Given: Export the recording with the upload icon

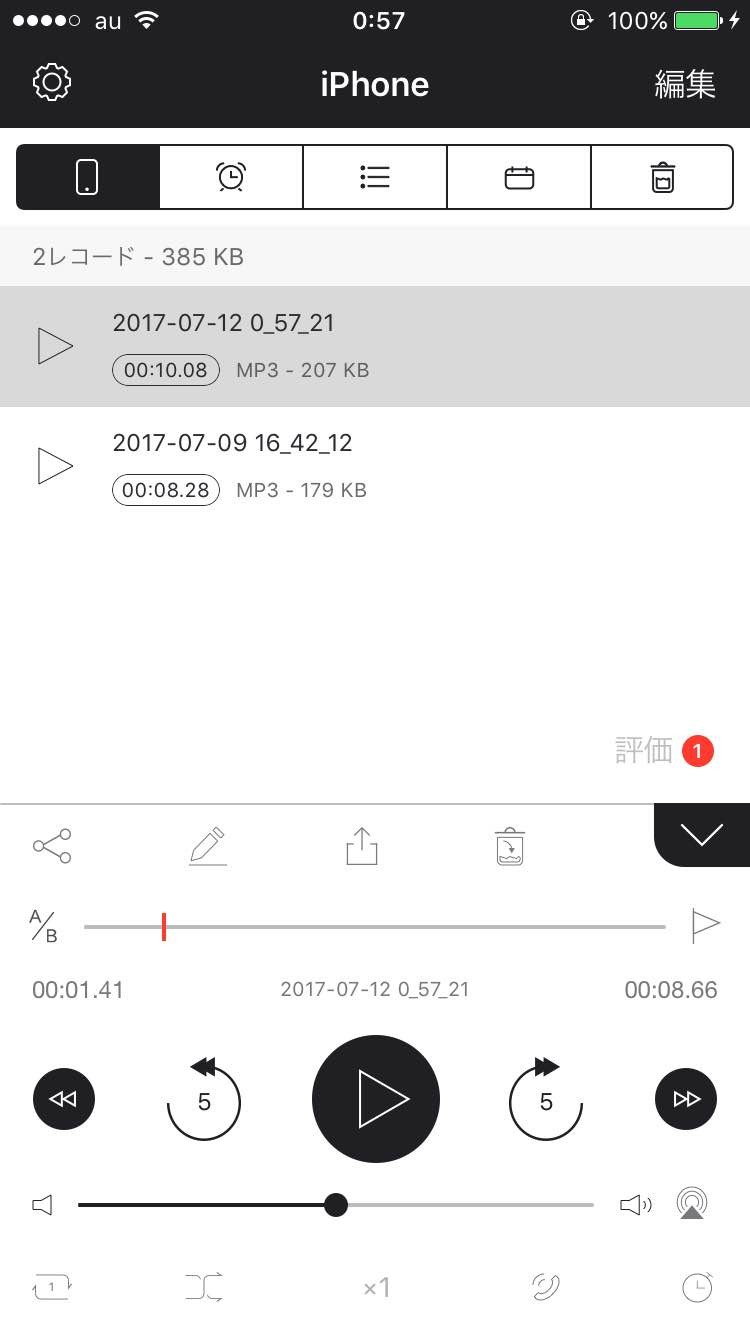Looking at the screenshot, I should pyautogui.click(x=362, y=846).
